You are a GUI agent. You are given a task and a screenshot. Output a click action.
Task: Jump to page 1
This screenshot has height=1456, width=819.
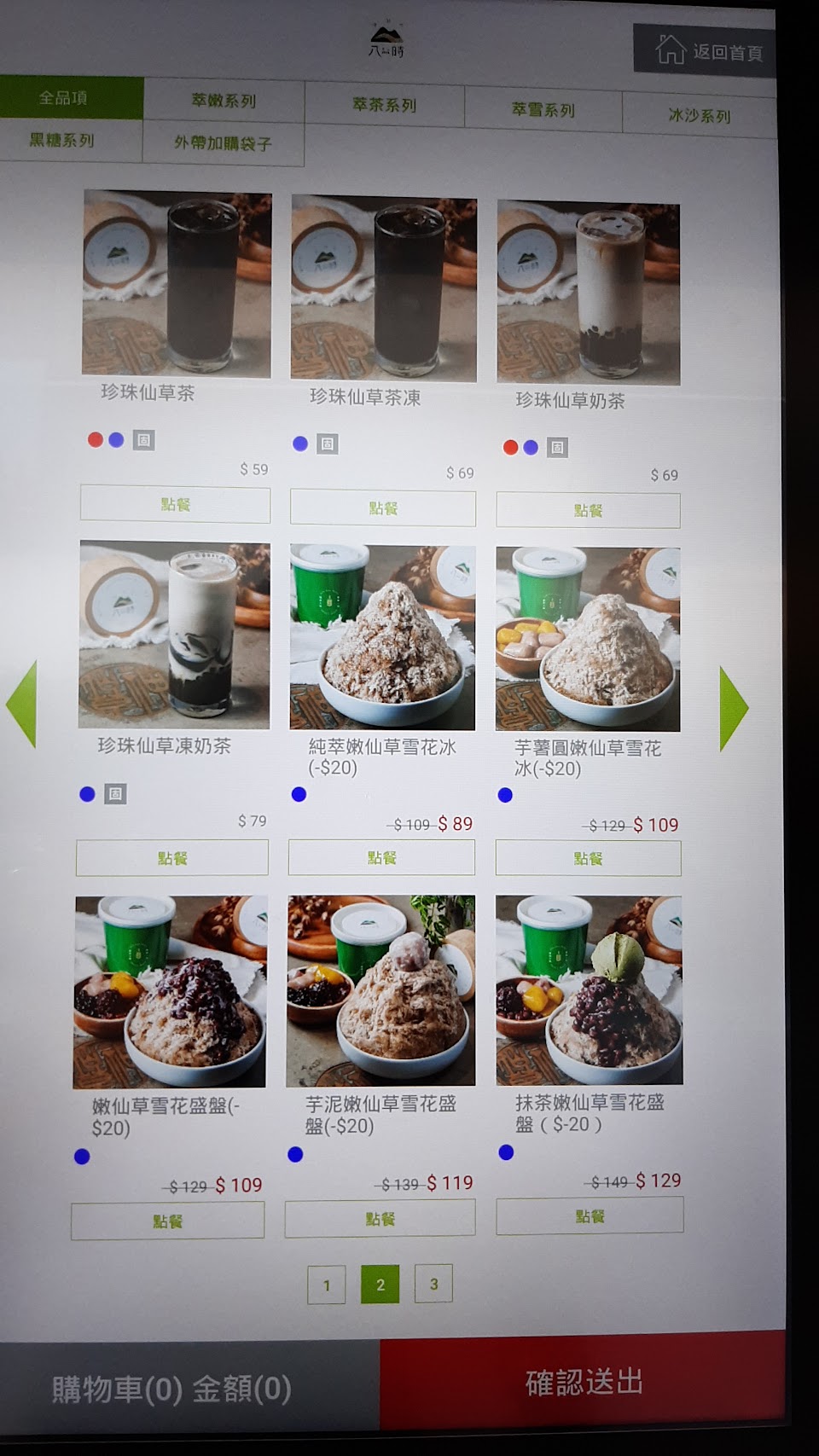[326, 1285]
